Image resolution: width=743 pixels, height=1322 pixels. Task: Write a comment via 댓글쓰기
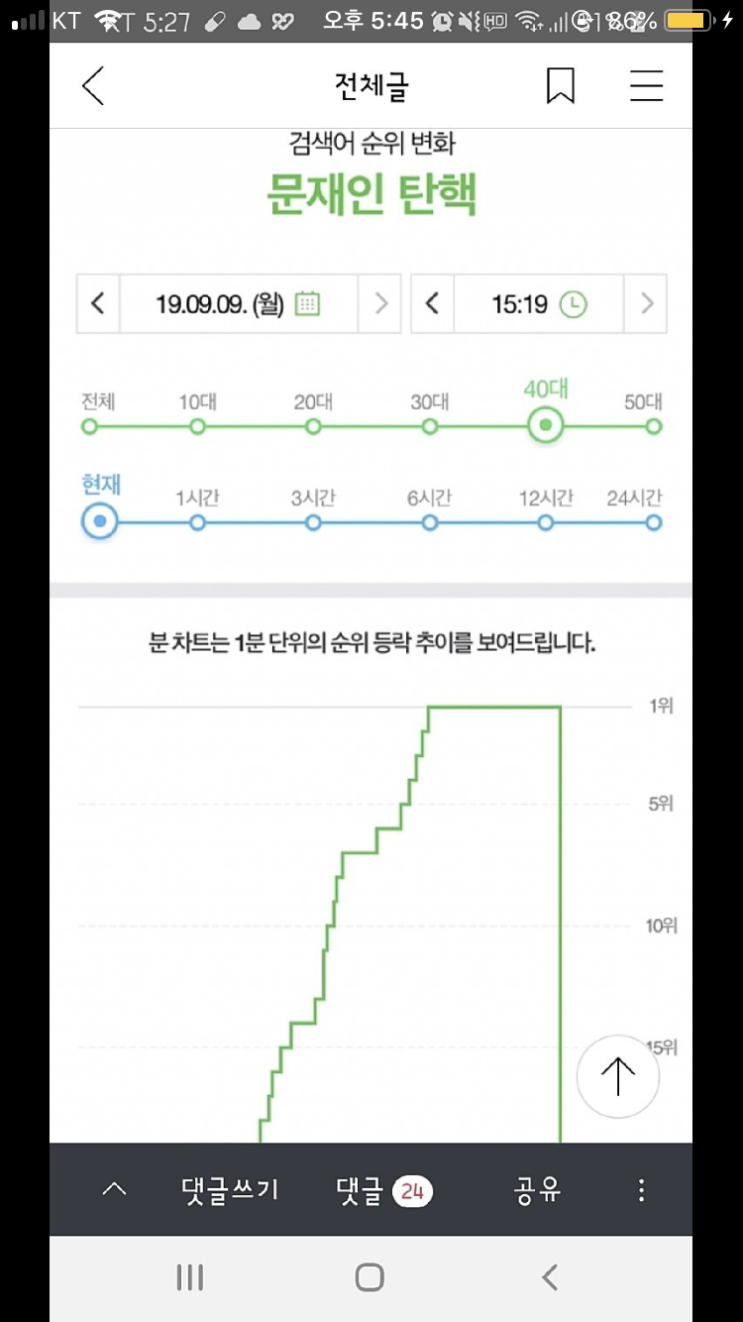click(230, 1190)
